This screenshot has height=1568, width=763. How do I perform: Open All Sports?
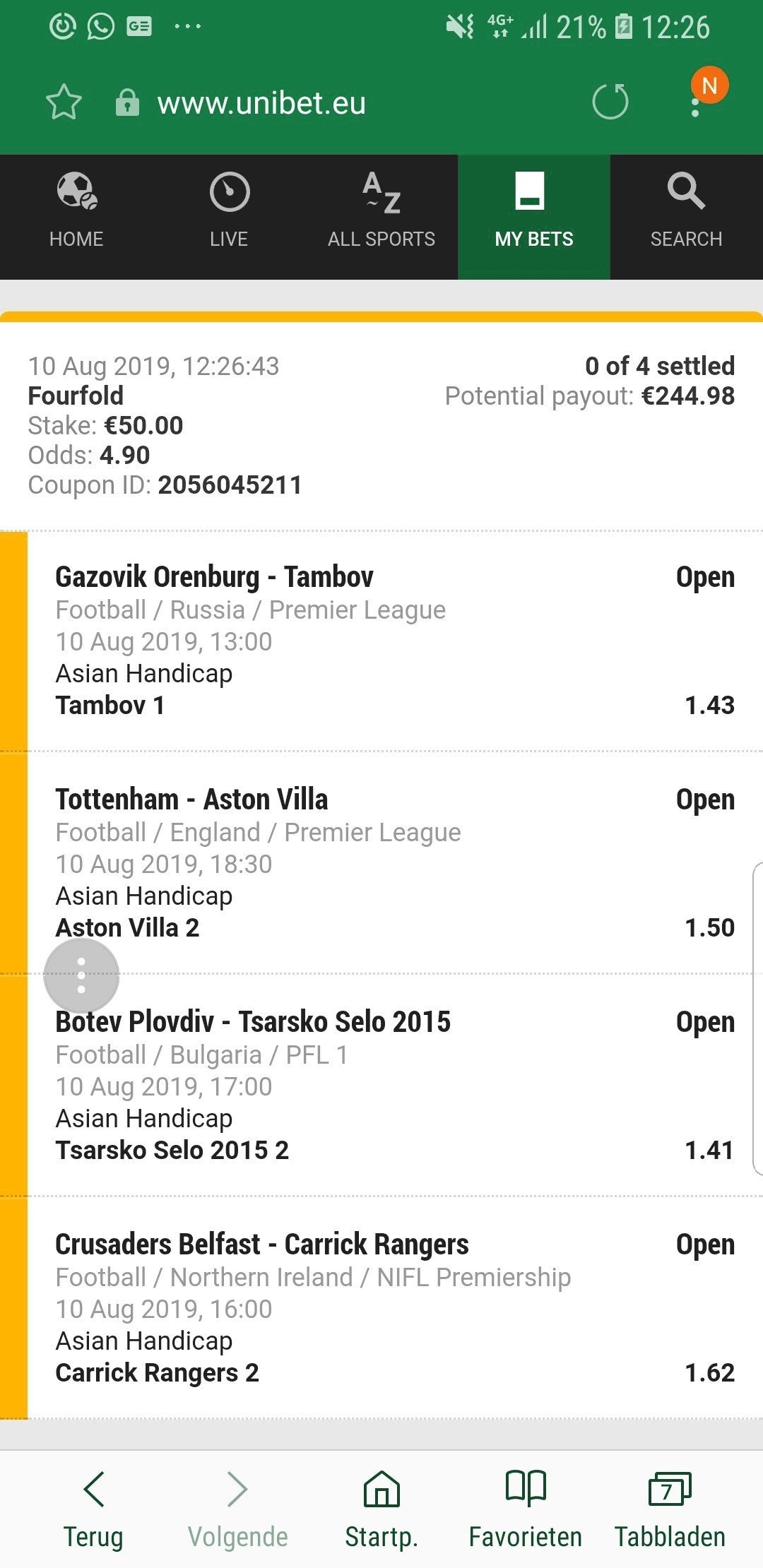pos(381,217)
